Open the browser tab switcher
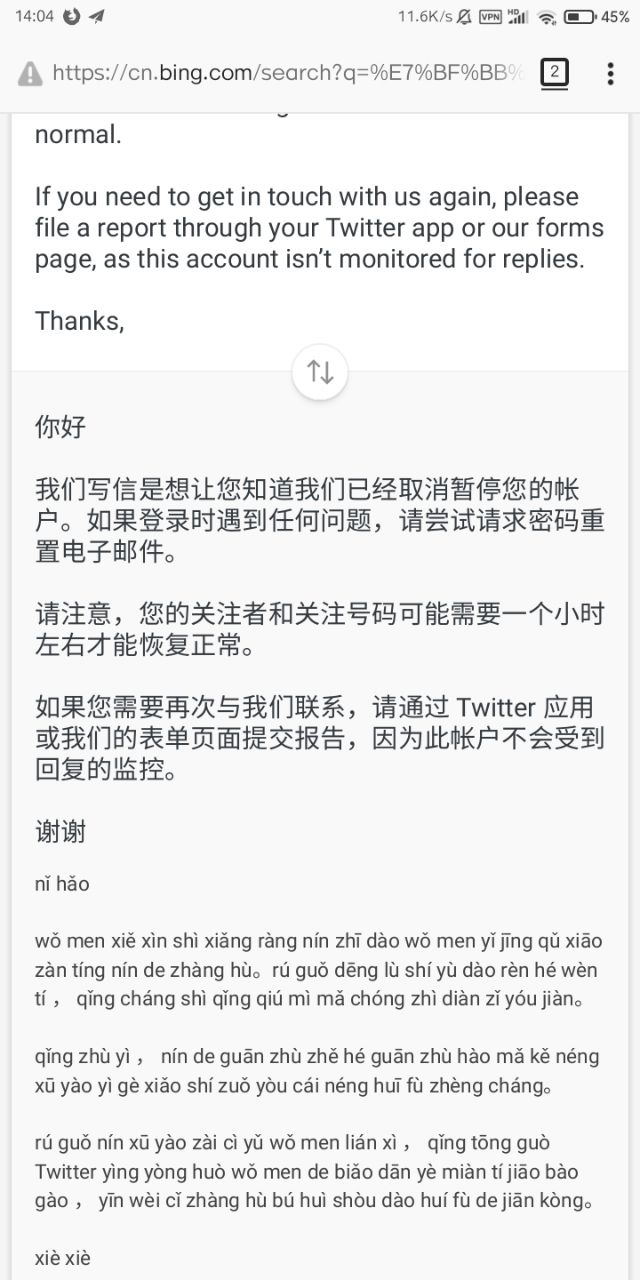640x1280 pixels. pyautogui.click(x=554, y=73)
